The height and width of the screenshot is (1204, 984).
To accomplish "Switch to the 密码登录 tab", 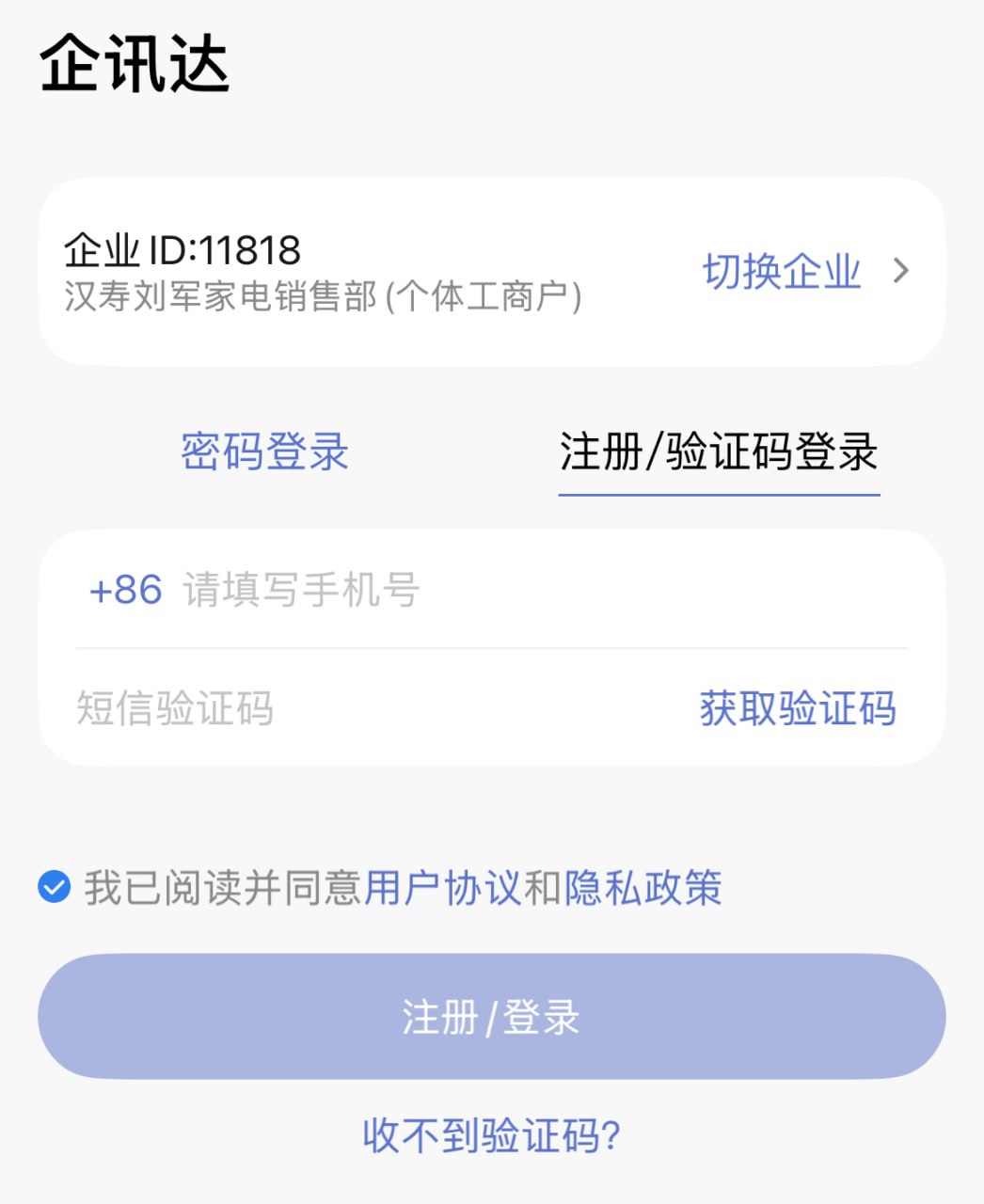I will point(264,451).
